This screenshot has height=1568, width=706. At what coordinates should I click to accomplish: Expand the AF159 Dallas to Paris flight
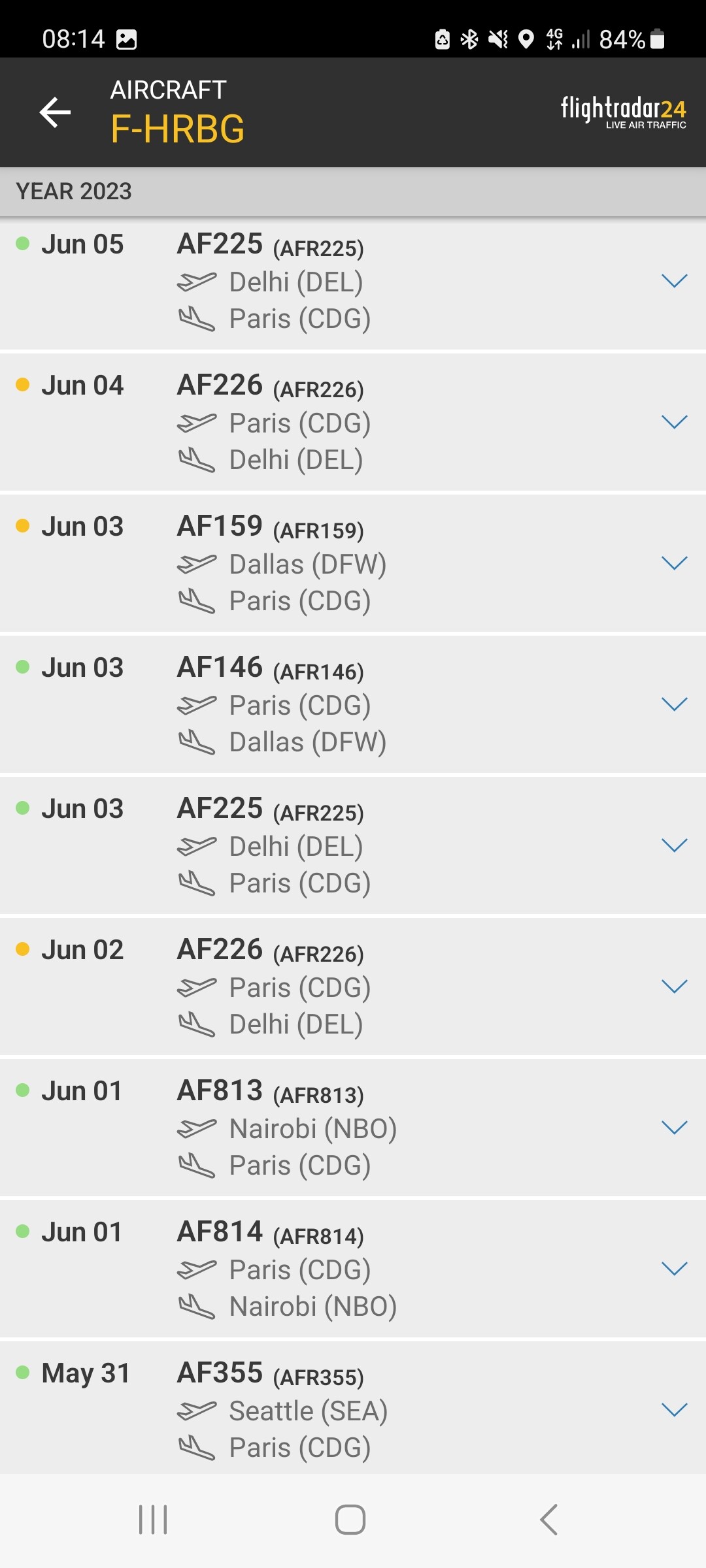pyautogui.click(x=674, y=563)
